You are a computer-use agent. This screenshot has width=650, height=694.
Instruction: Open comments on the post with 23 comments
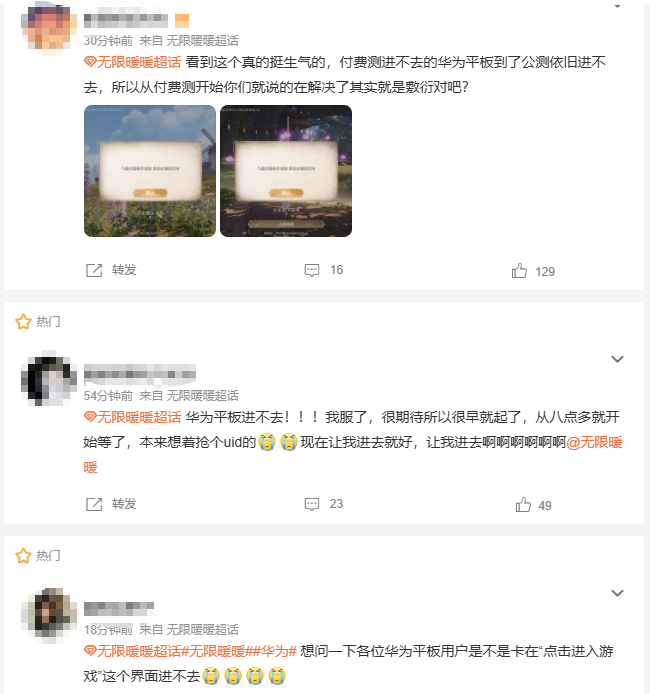pyautogui.click(x=323, y=504)
